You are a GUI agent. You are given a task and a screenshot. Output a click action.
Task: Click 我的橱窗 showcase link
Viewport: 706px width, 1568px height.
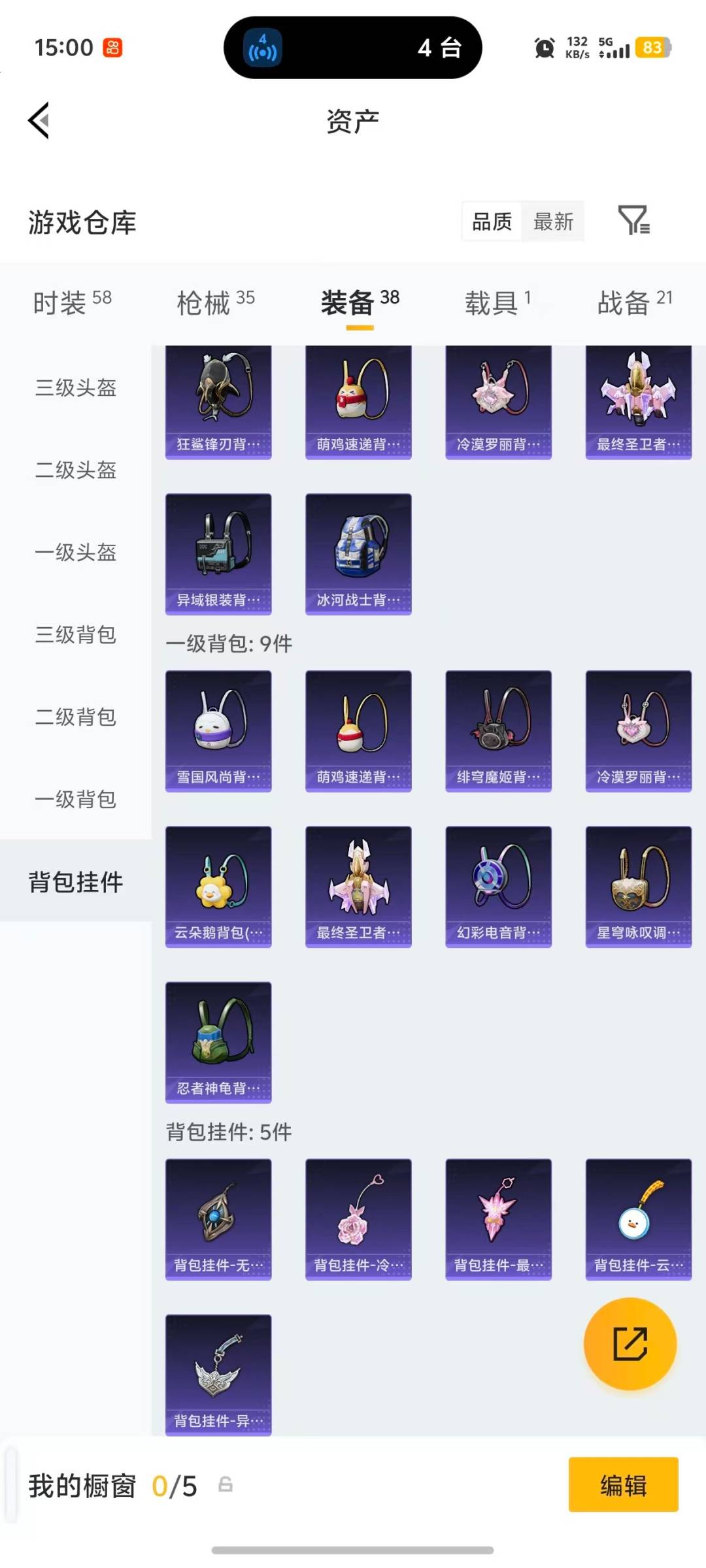tap(85, 1486)
